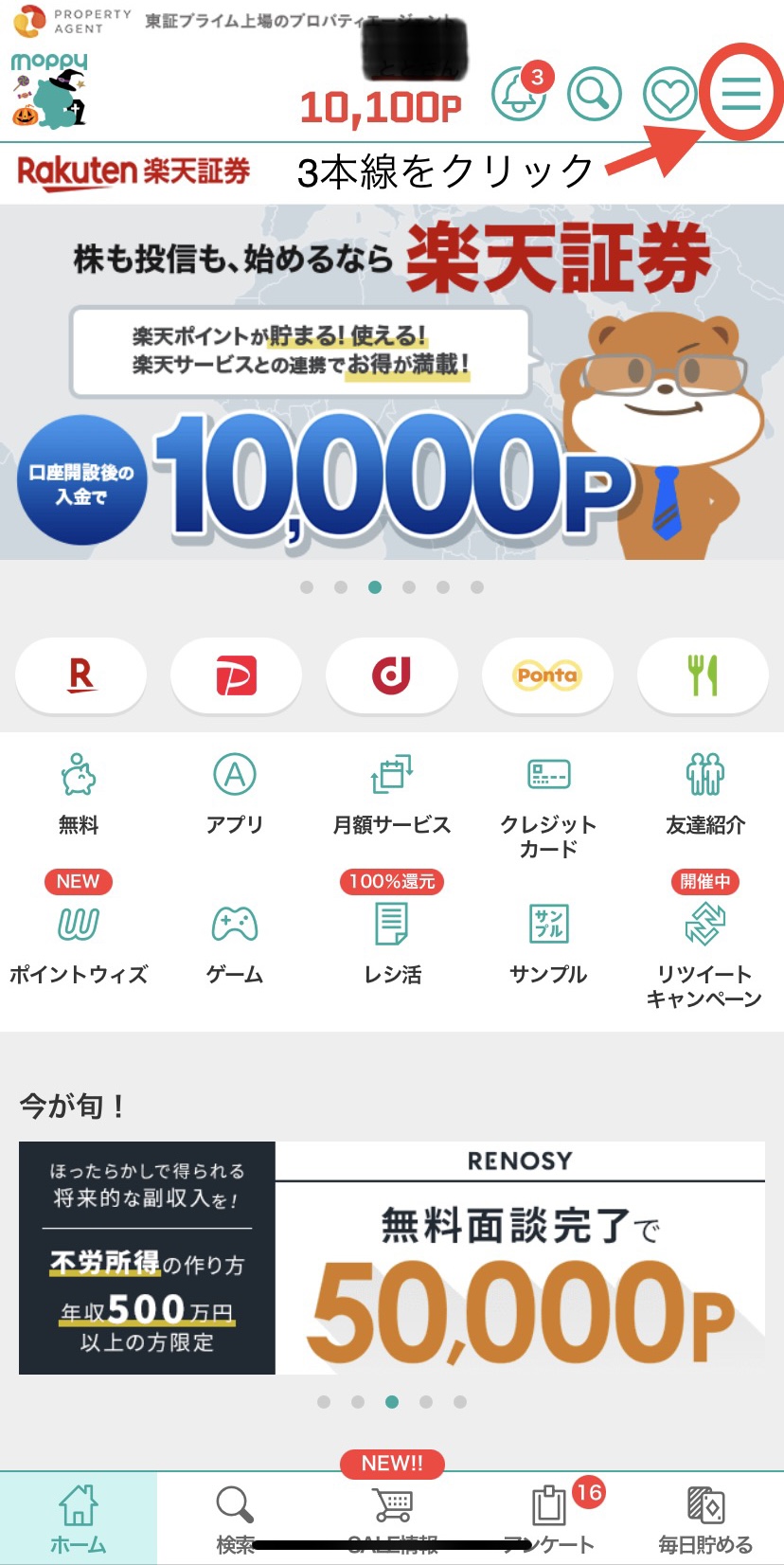Select the Rakuten R shortcut chip
This screenshot has width=784, height=1565.
[81, 675]
